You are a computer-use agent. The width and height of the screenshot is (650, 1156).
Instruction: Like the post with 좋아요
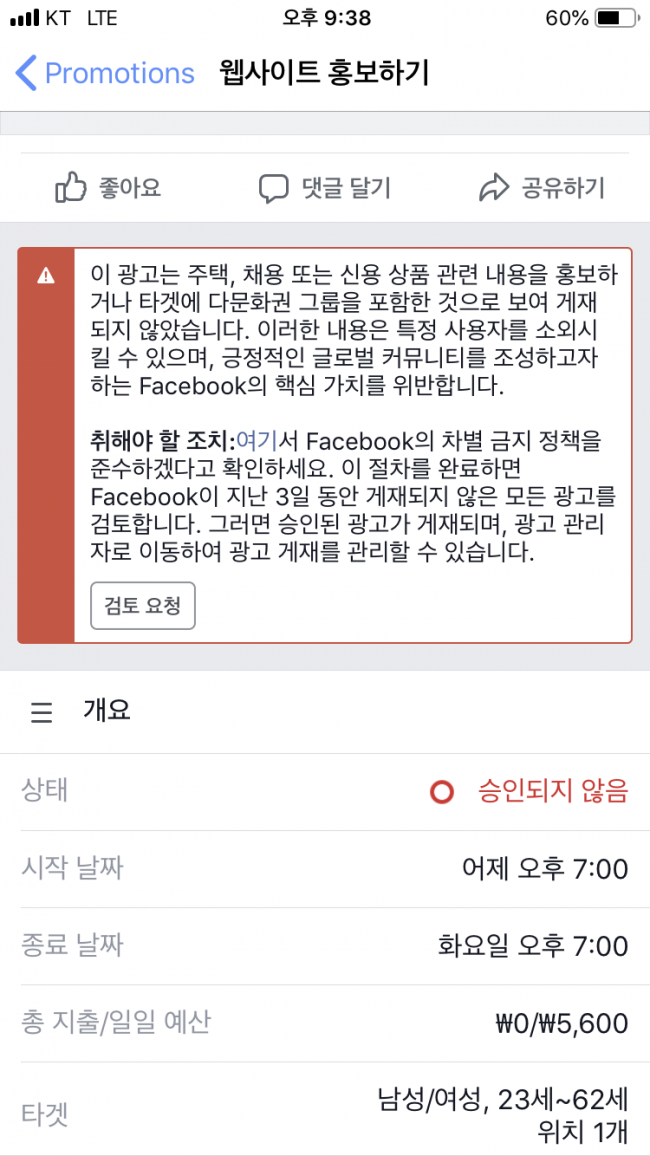click(108, 188)
